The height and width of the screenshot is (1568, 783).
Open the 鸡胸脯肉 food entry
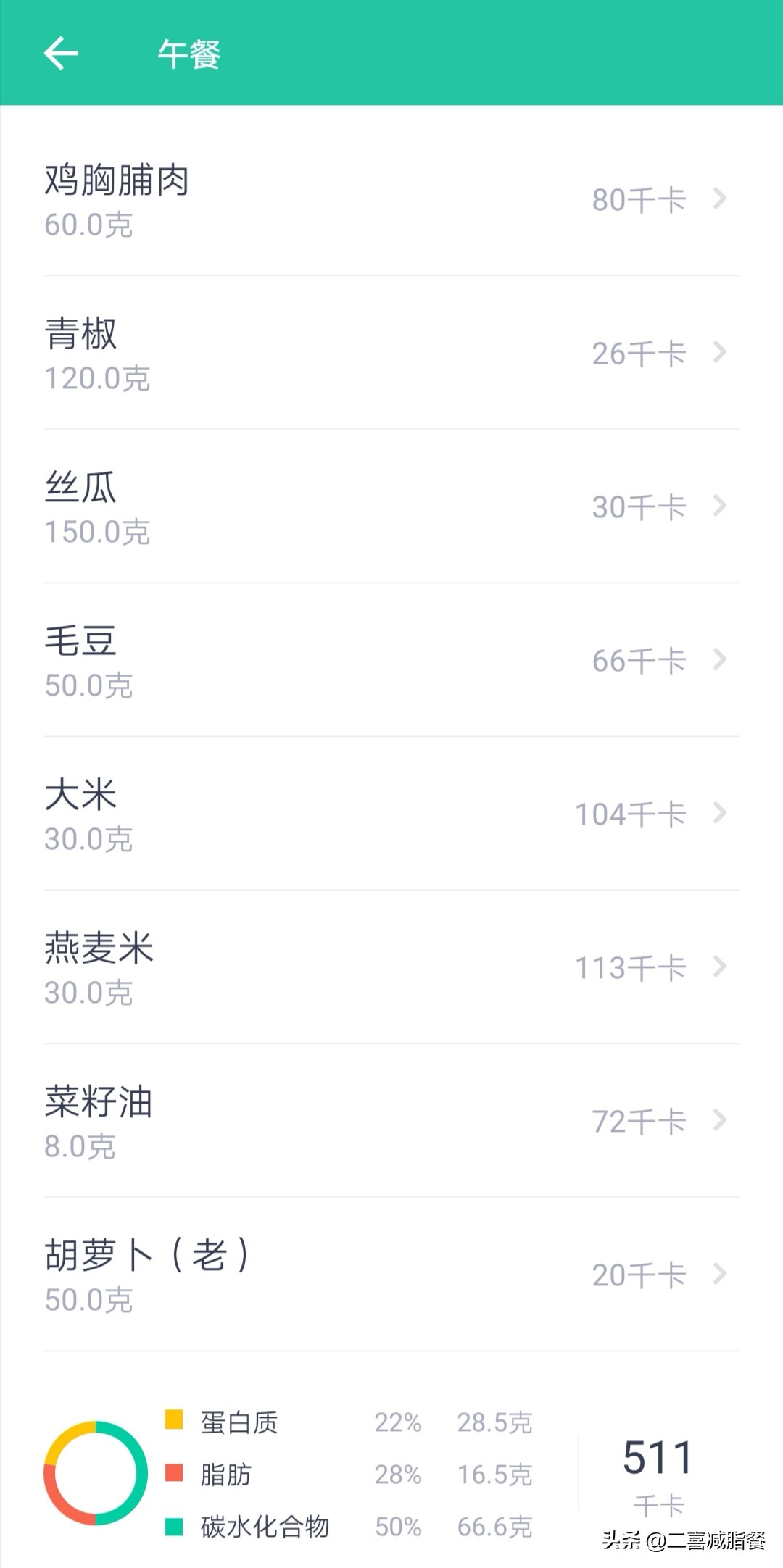click(x=391, y=199)
